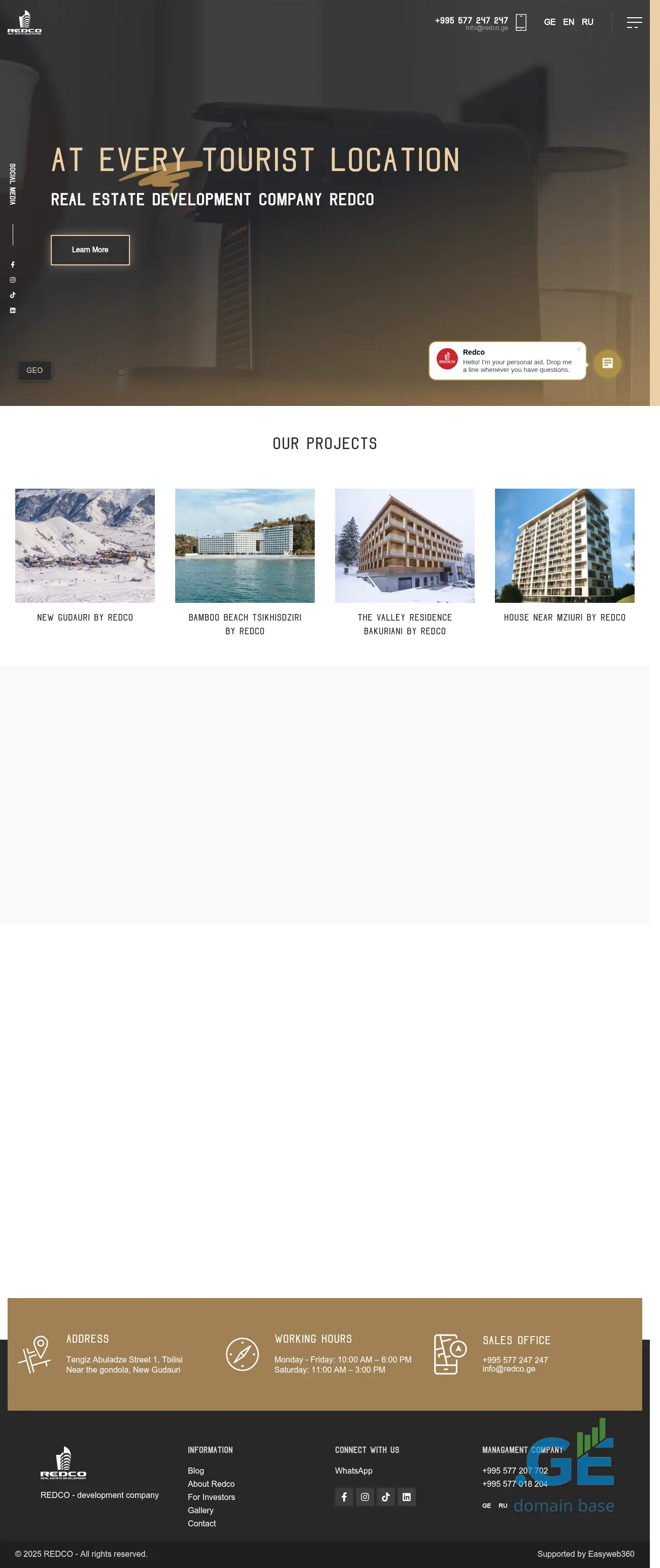Open the chat assistant button

pos(607,363)
